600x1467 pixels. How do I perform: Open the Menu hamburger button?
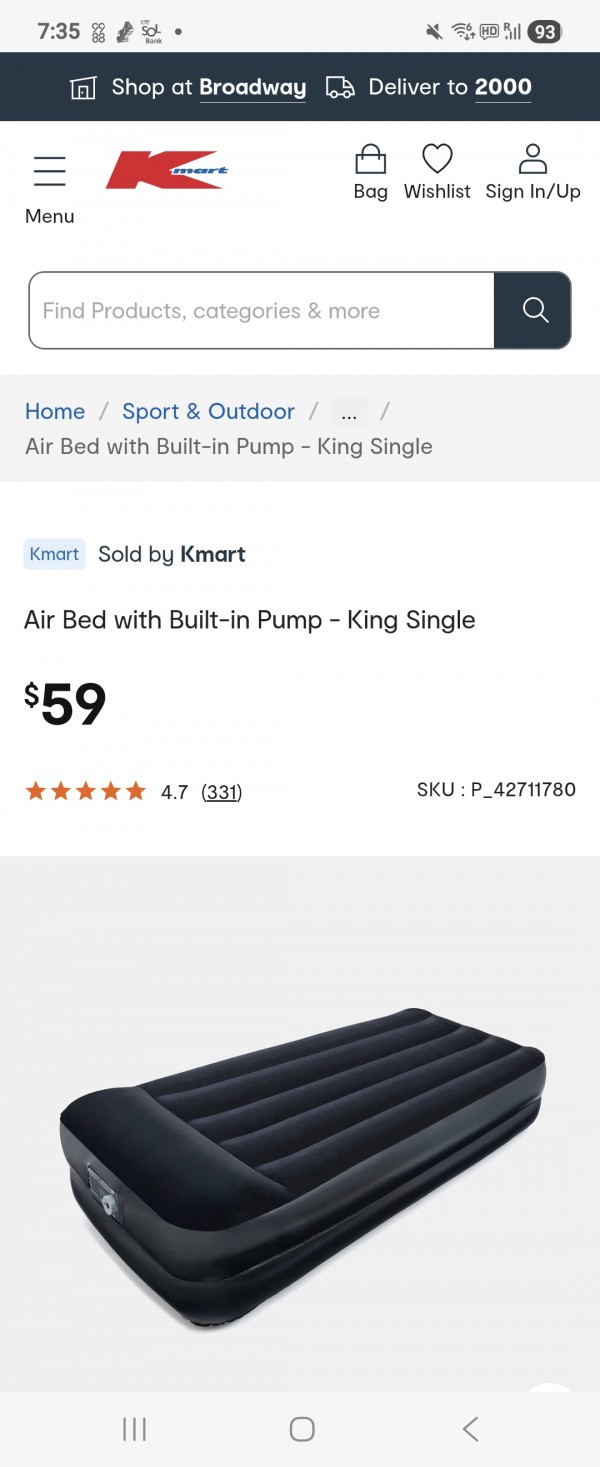tap(49, 187)
